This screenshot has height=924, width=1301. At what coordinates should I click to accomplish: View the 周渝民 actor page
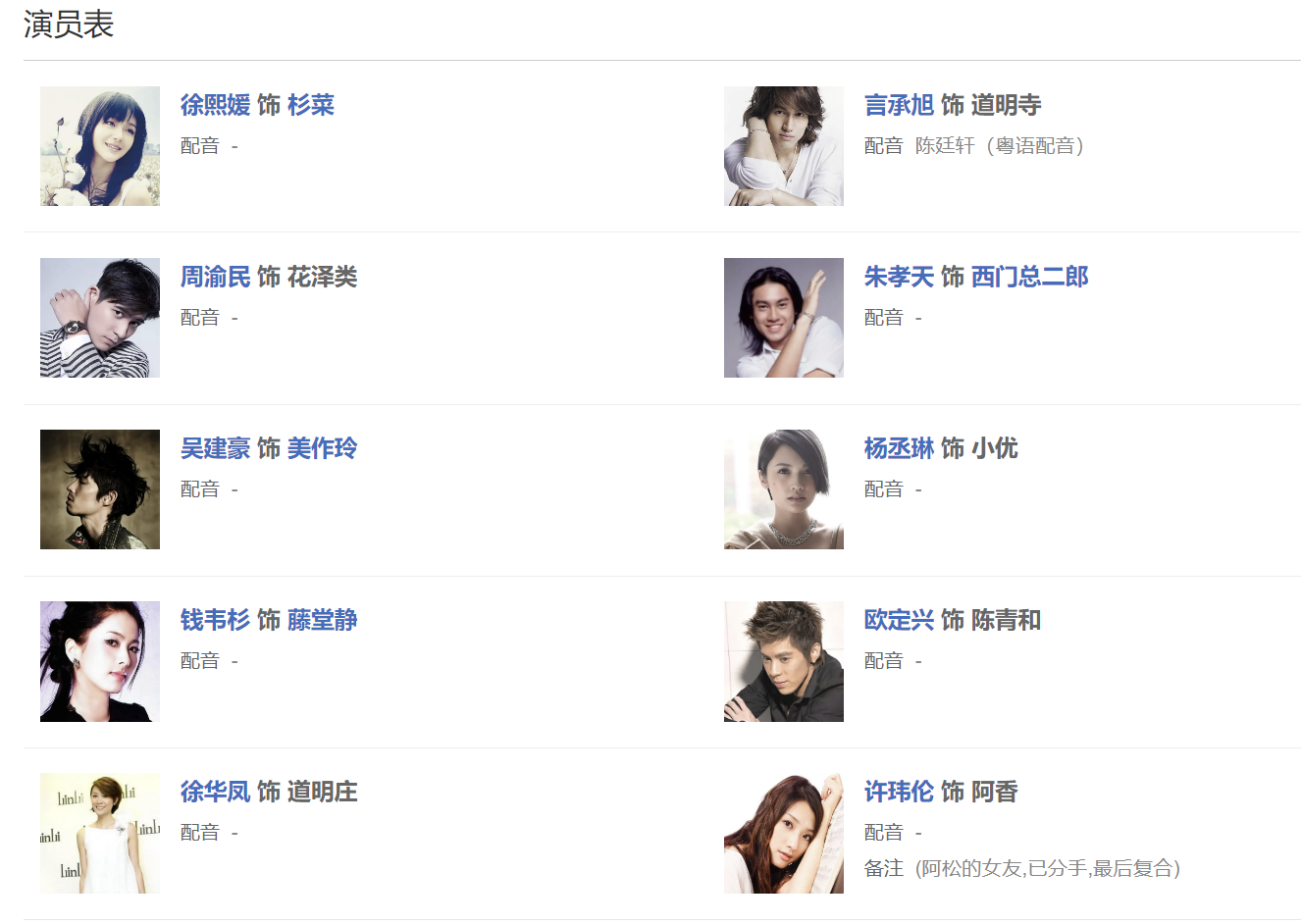coord(215,277)
